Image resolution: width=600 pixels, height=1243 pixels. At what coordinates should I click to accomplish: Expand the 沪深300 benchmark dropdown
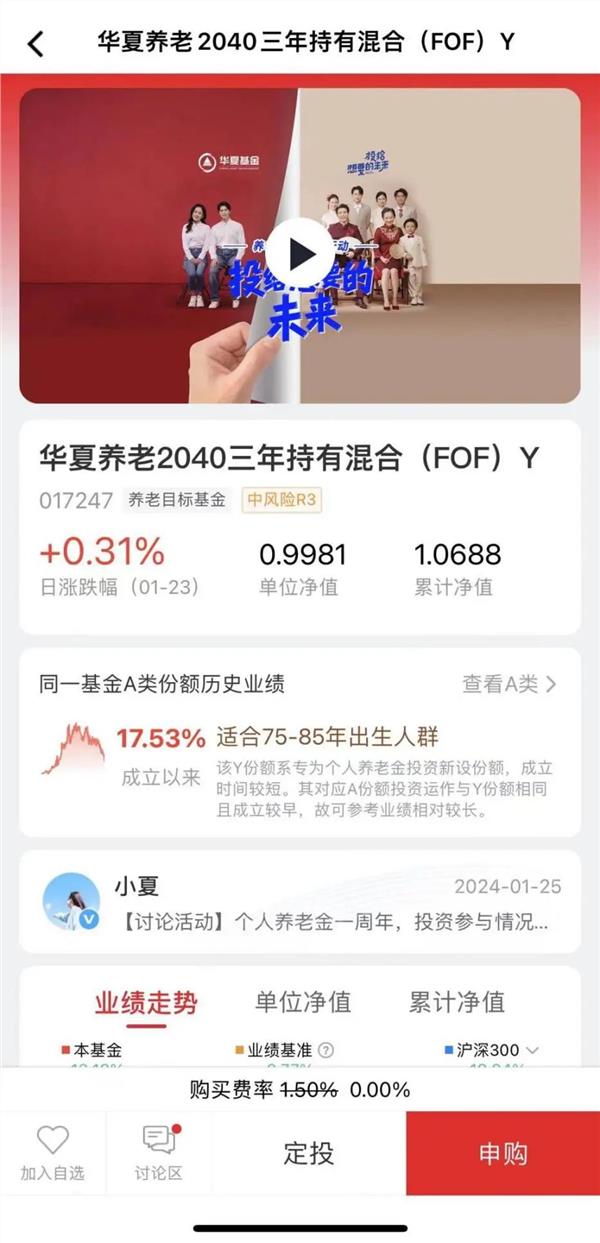pos(491,1050)
